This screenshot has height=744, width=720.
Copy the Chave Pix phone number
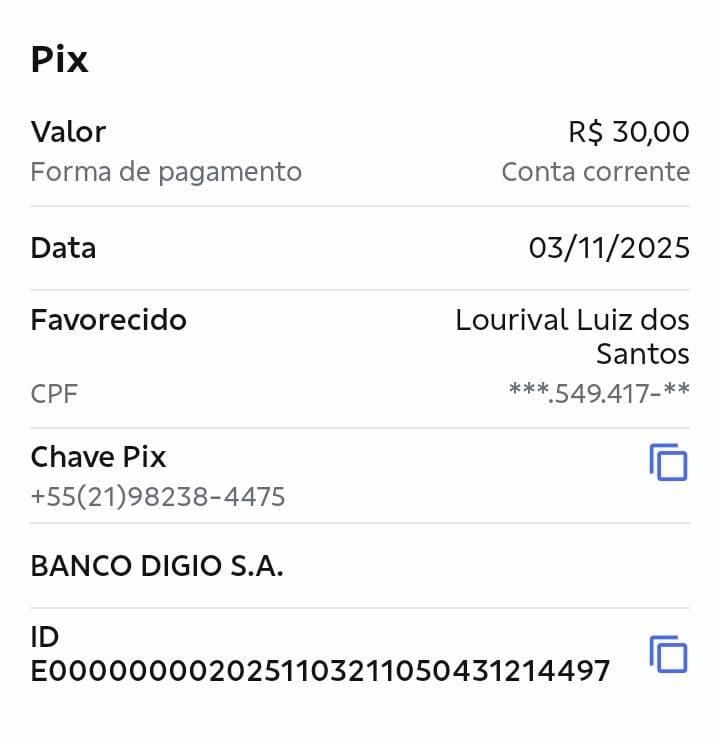click(668, 463)
